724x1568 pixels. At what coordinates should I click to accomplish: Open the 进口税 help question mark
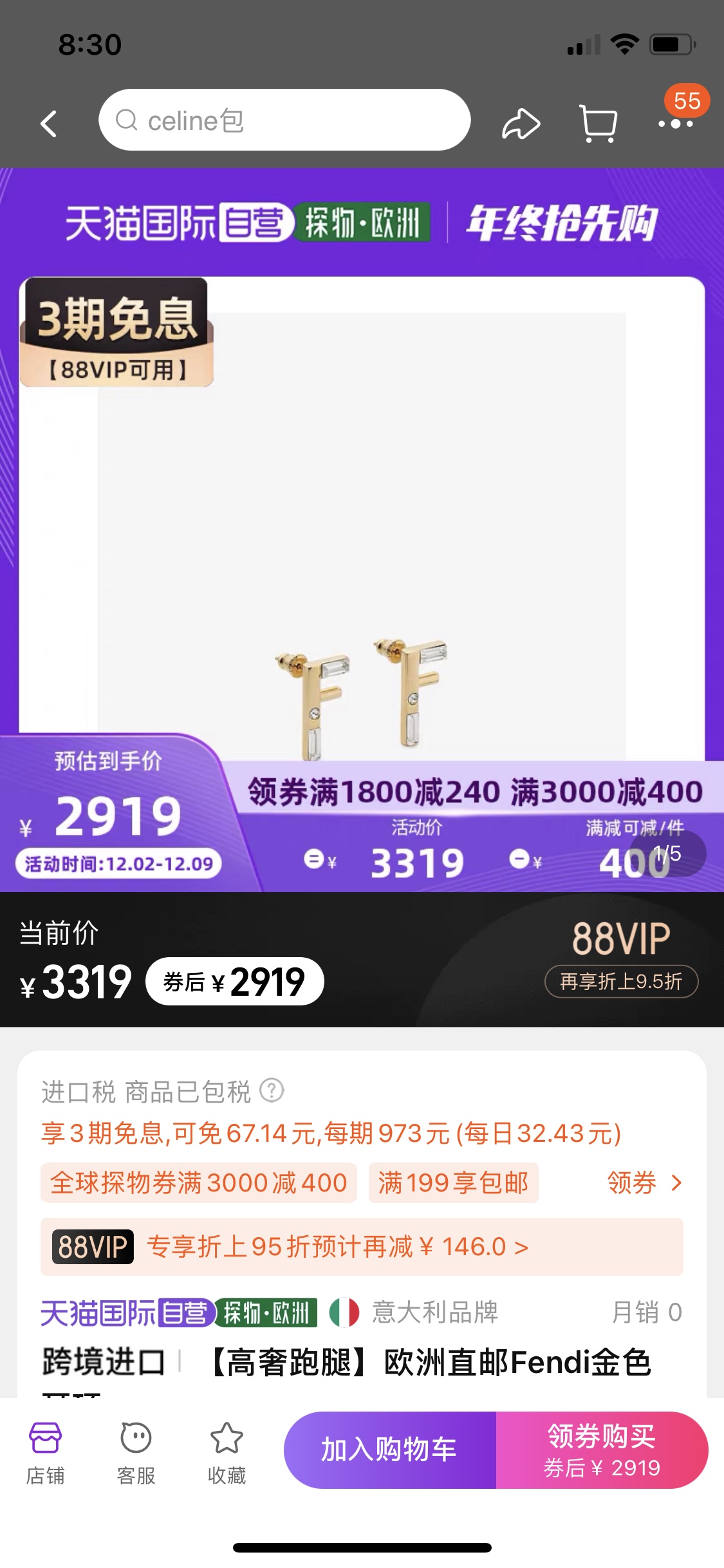tap(272, 1090)
